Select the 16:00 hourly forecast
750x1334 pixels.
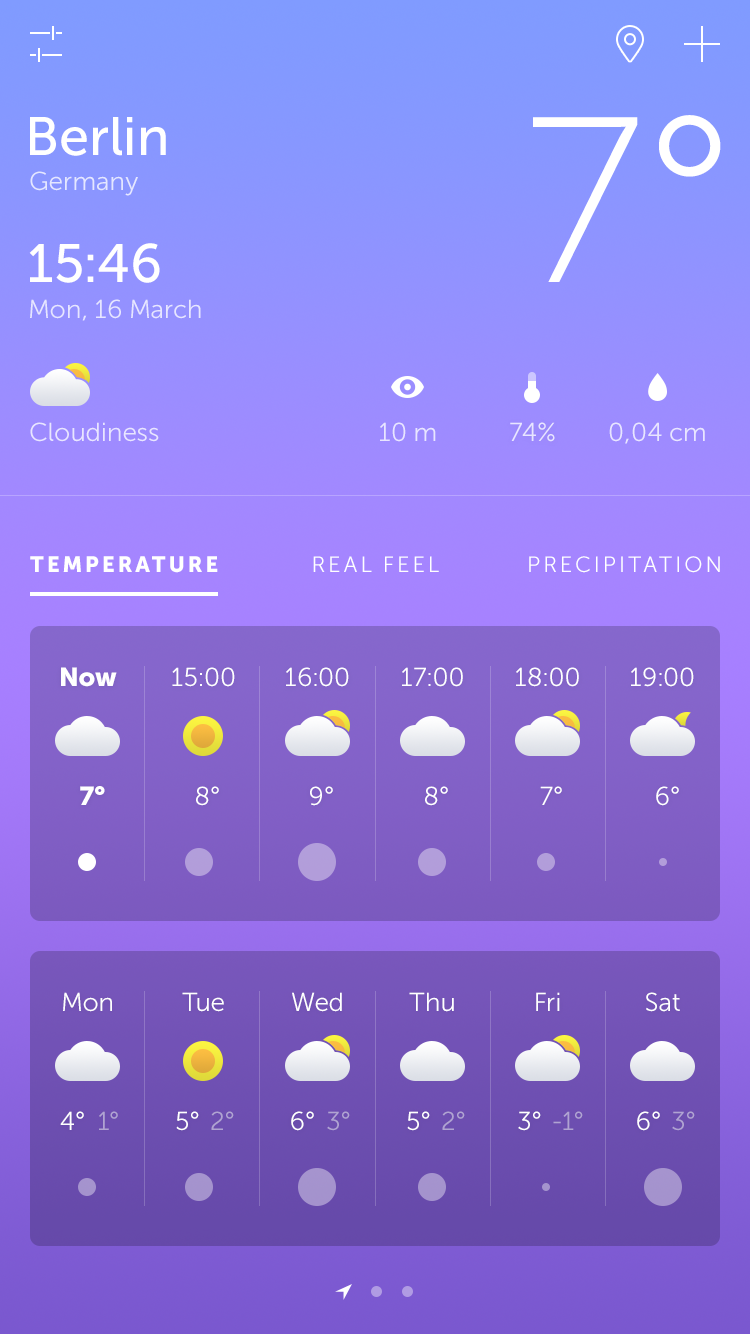tap(317, 773)
